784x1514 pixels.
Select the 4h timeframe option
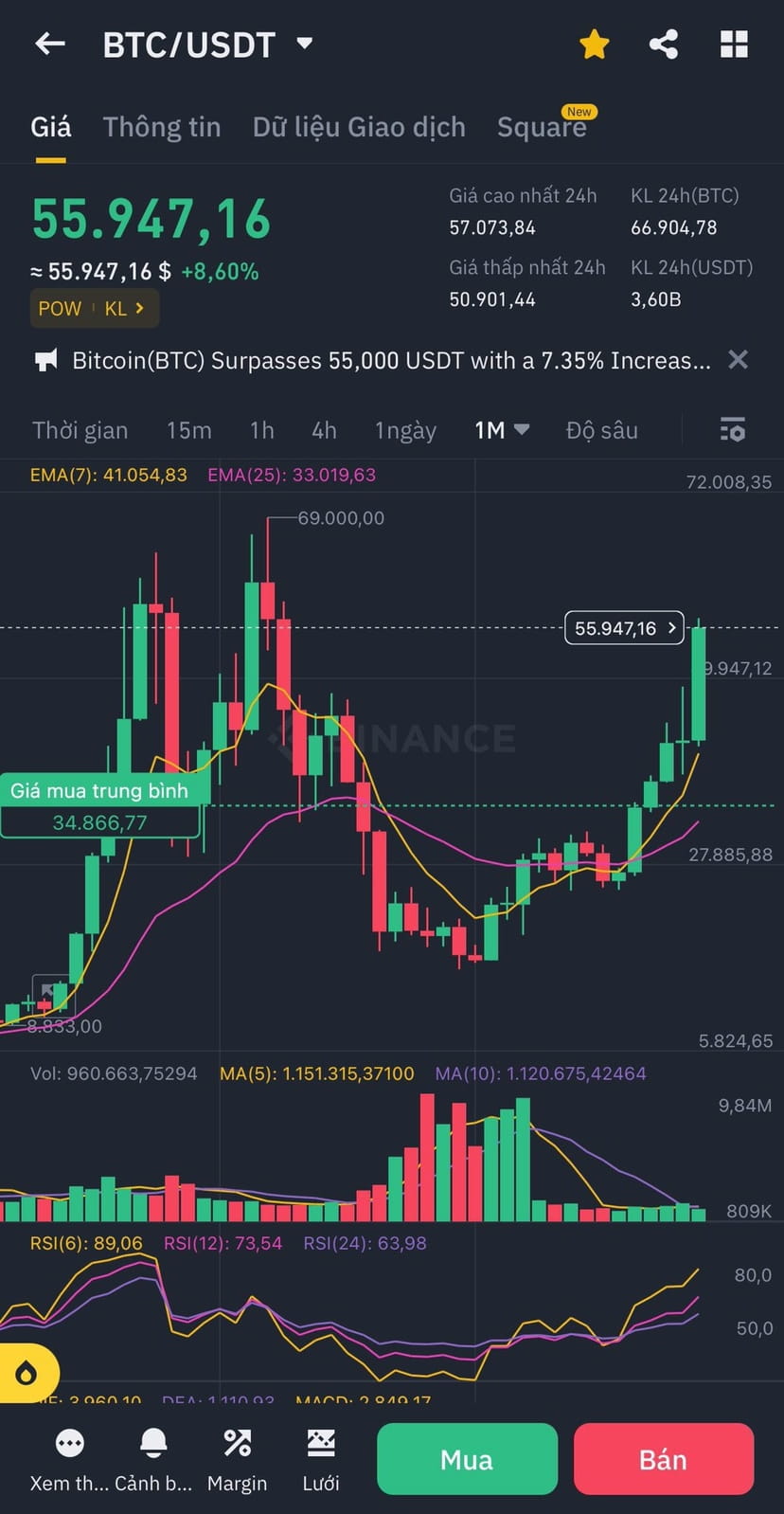[323, 430]
